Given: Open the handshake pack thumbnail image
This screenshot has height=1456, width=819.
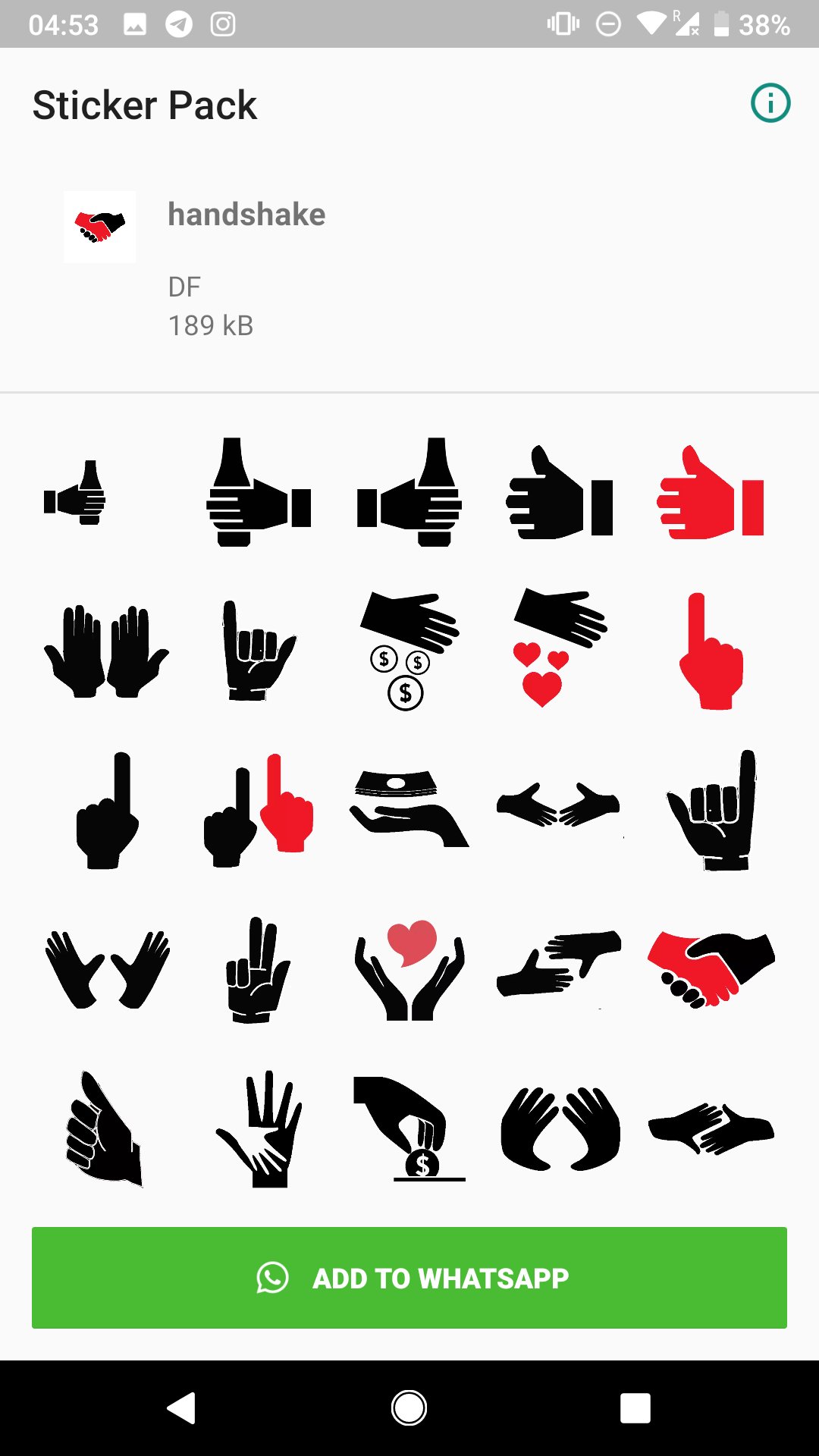Looking at the screenshot, I should 99,227.
